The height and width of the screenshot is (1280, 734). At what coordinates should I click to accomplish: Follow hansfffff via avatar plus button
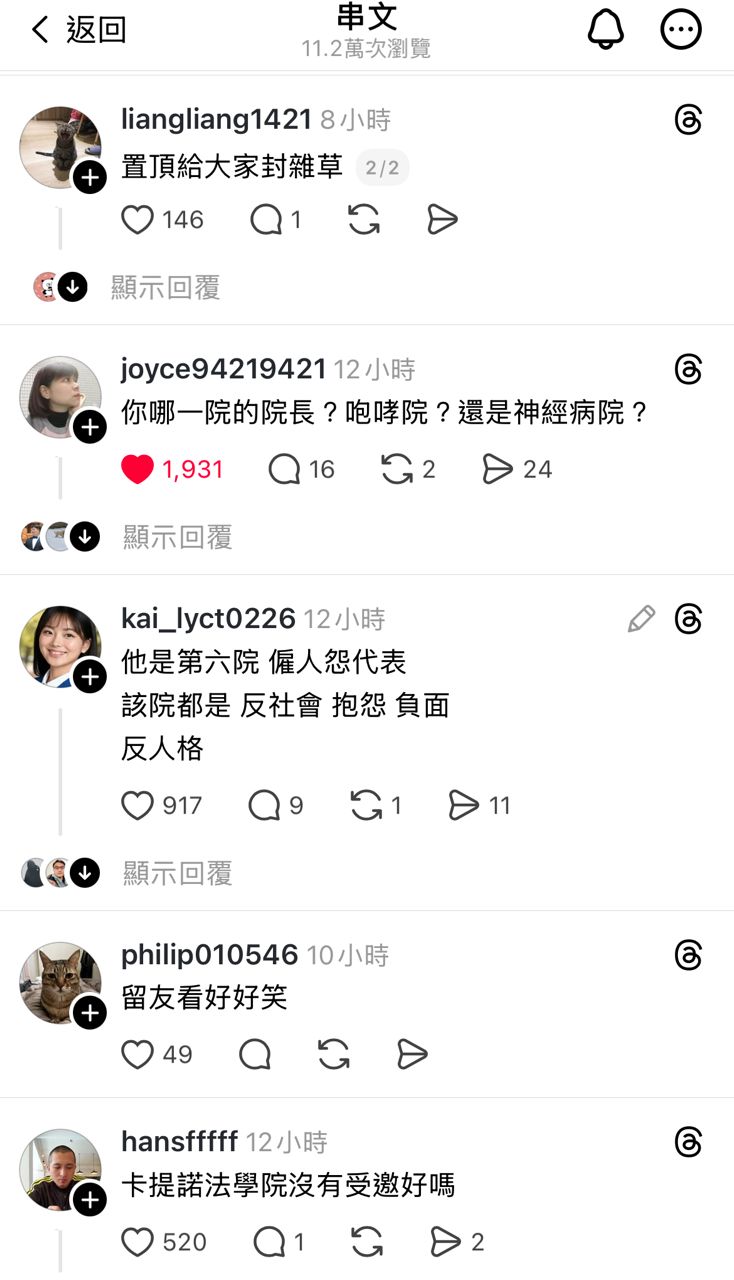(89, 1200)
